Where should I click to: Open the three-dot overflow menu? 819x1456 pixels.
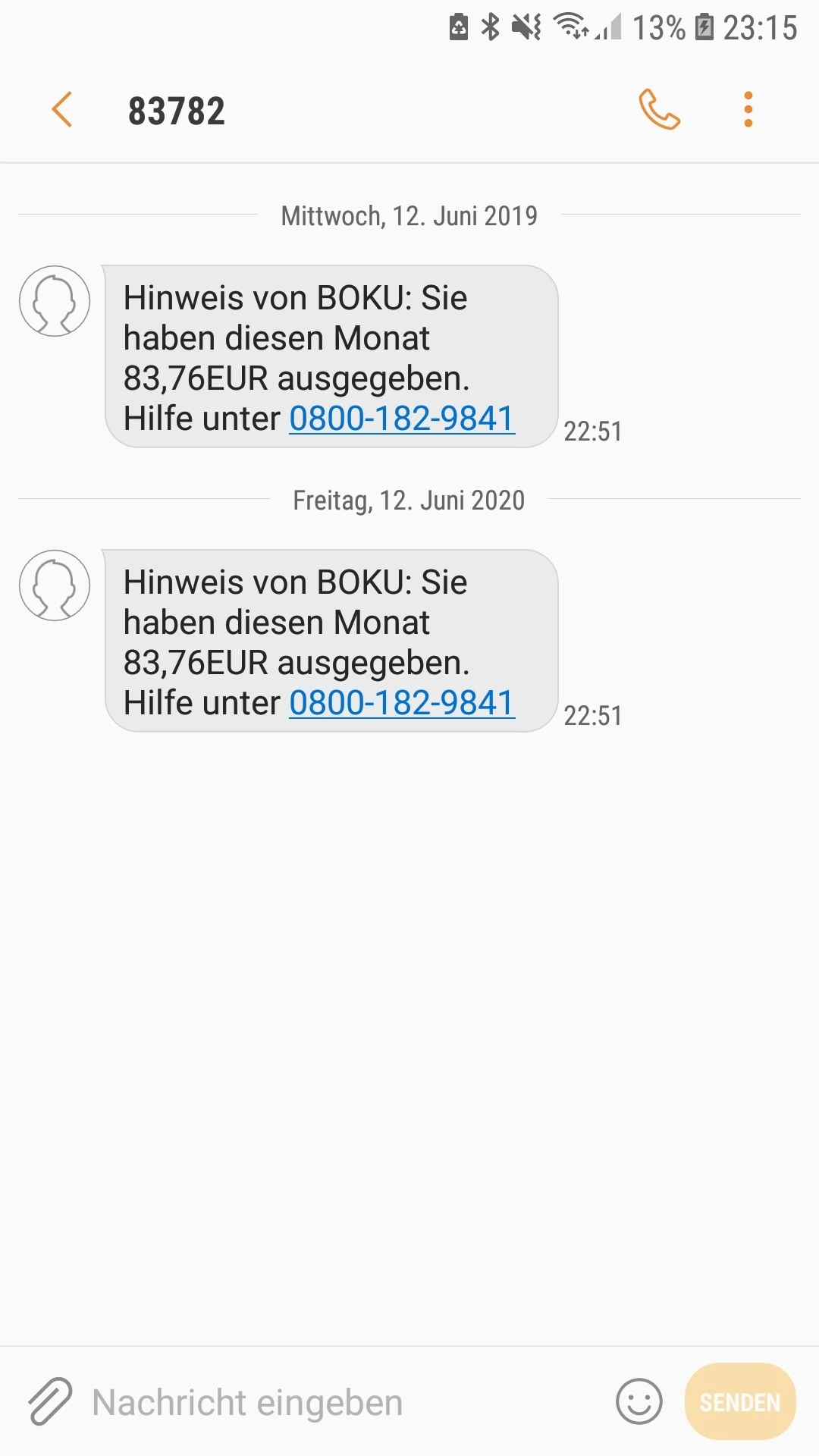[748, 110]
